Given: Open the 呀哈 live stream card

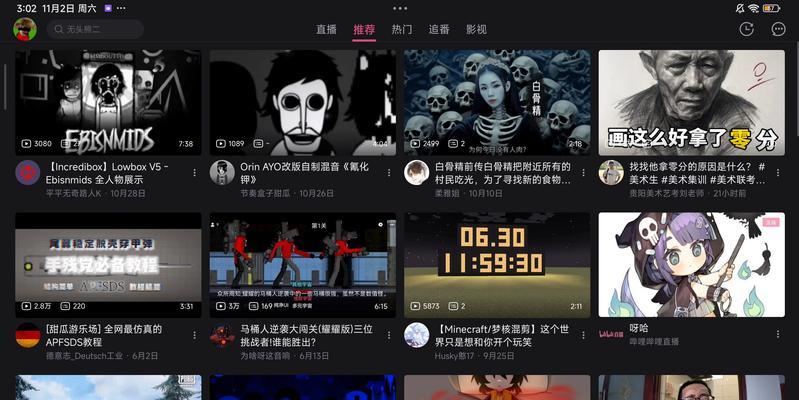Looking at the screenshot, I should pos(691,265).
